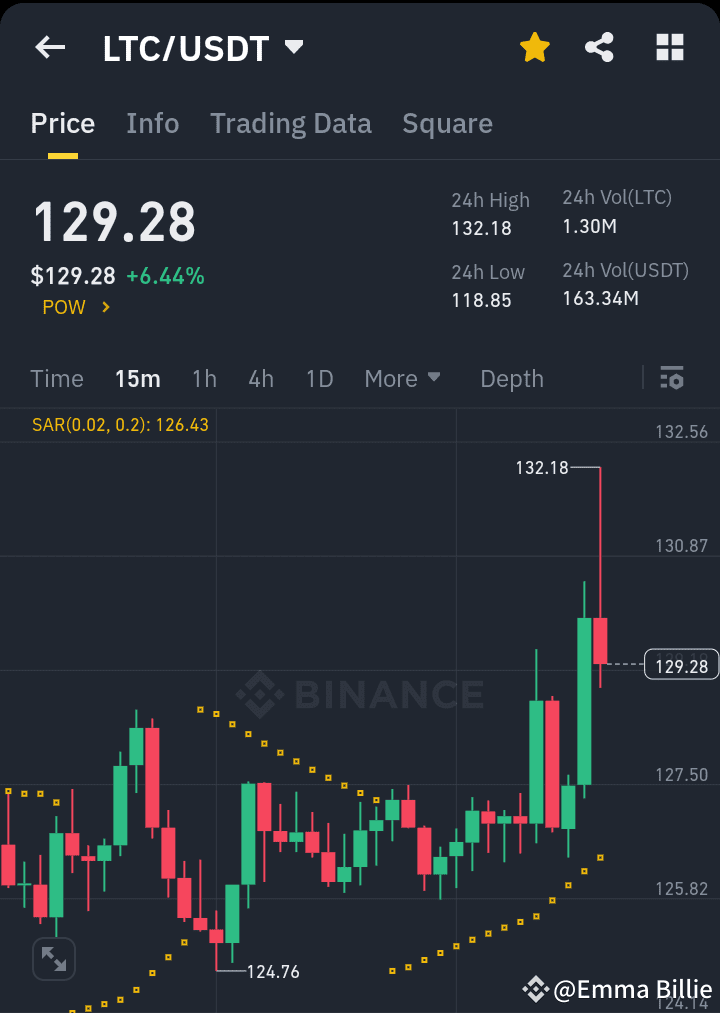720x1013 pixels.
Task: Open the Depth chart view
Action: click(x=511, y=379)
